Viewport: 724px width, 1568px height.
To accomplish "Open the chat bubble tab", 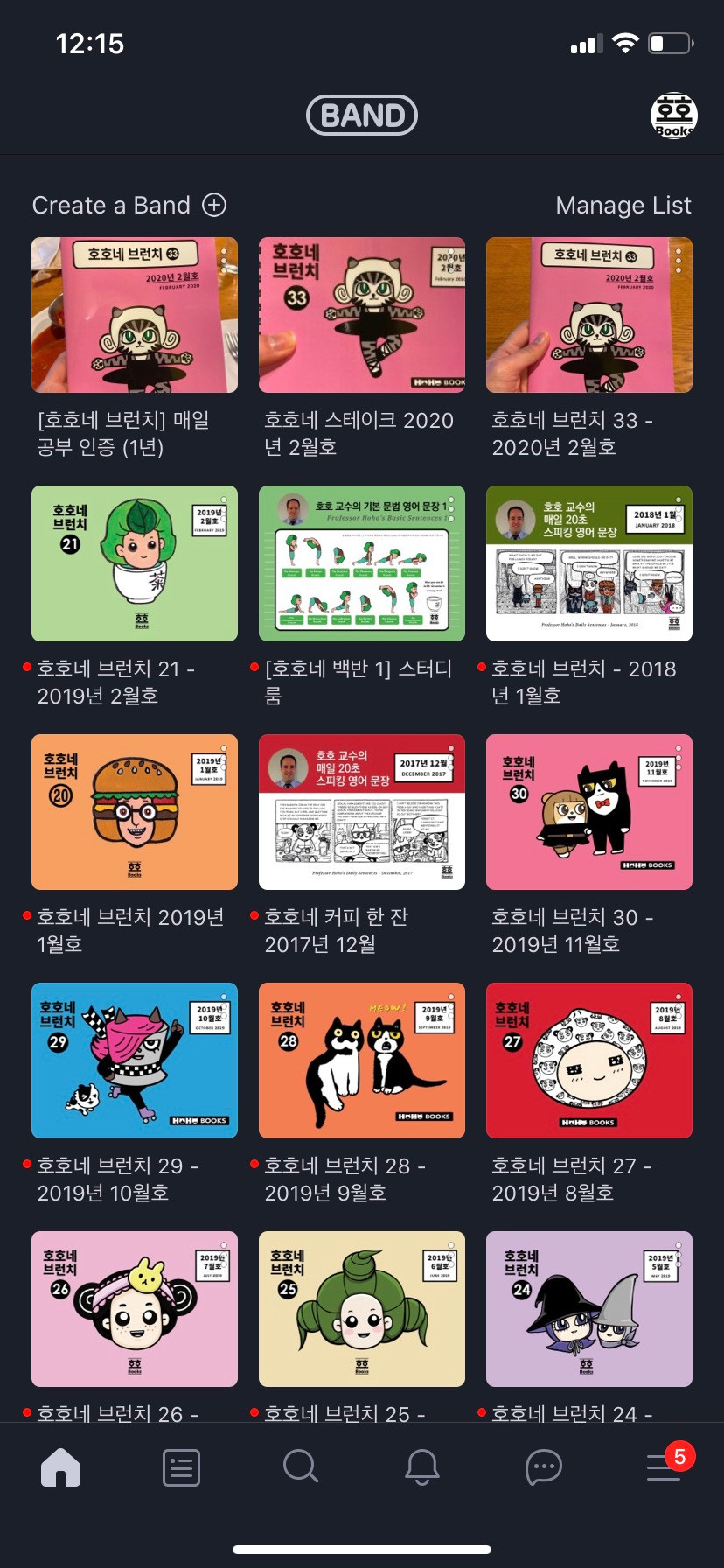I will pyautogui.click(x=543, y=1467).
